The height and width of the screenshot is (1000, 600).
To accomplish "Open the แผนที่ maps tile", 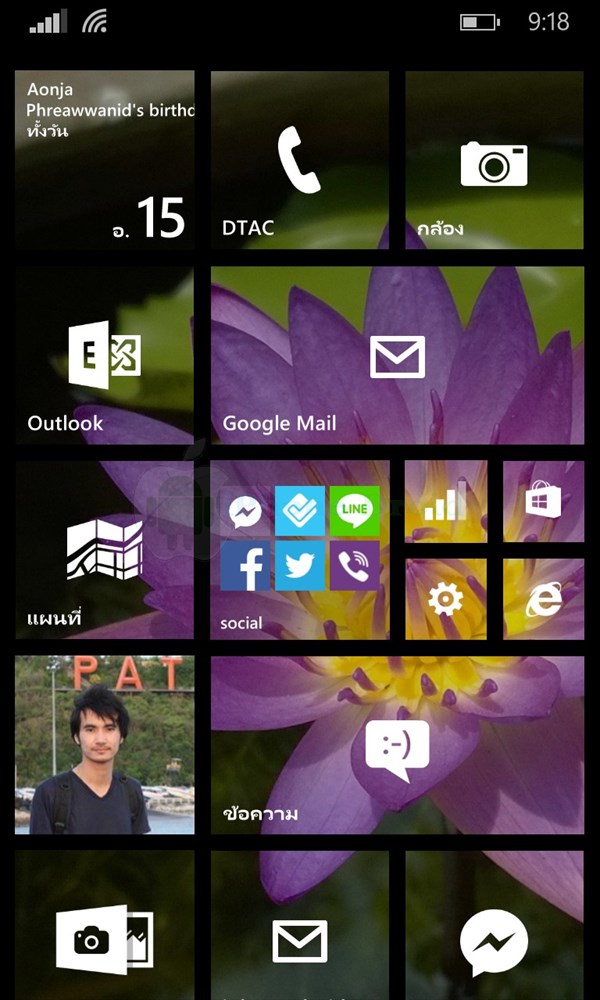I will 105,550.
